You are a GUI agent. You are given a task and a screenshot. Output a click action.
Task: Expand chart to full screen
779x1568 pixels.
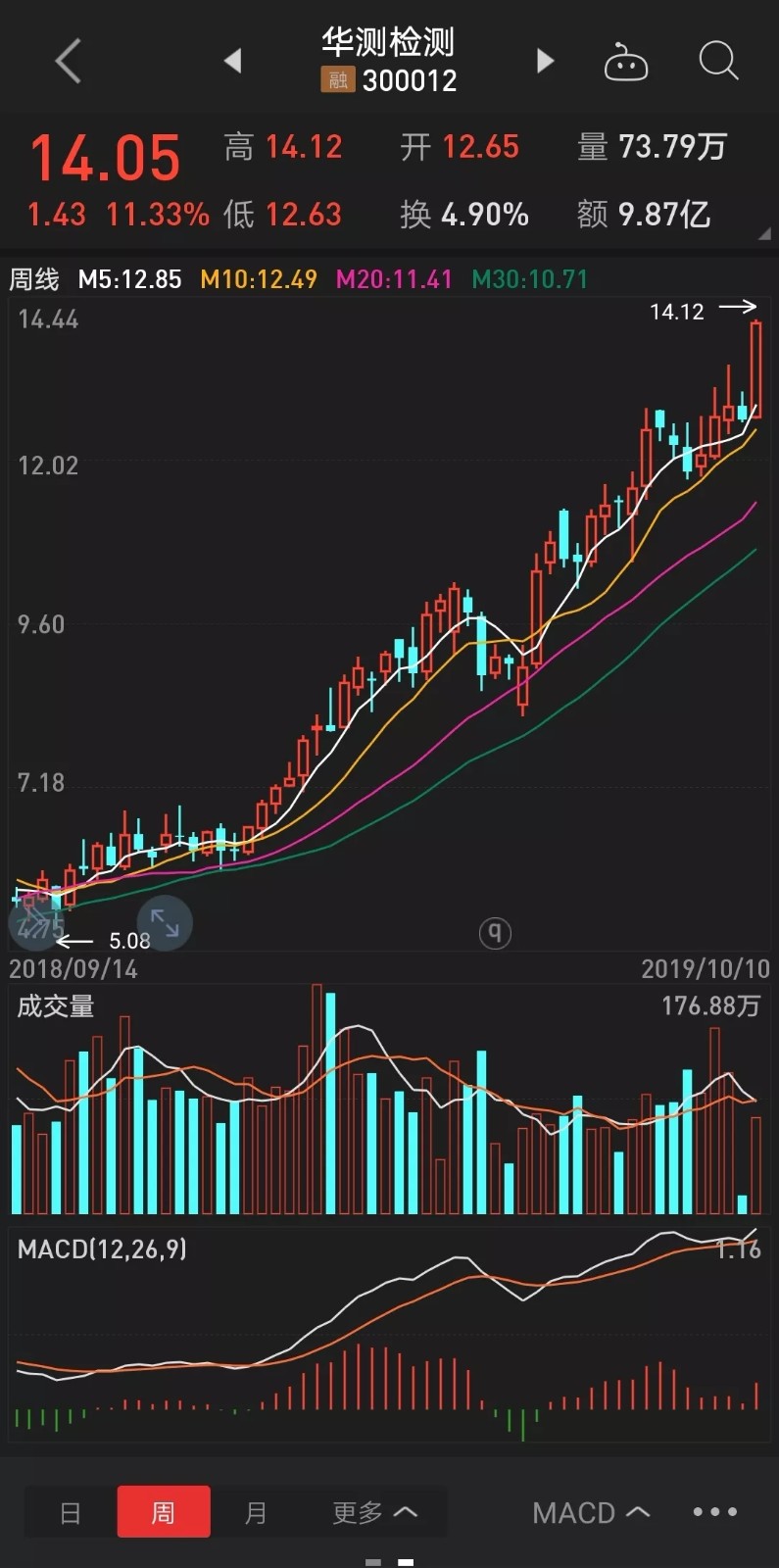click(x=164, y=923)
